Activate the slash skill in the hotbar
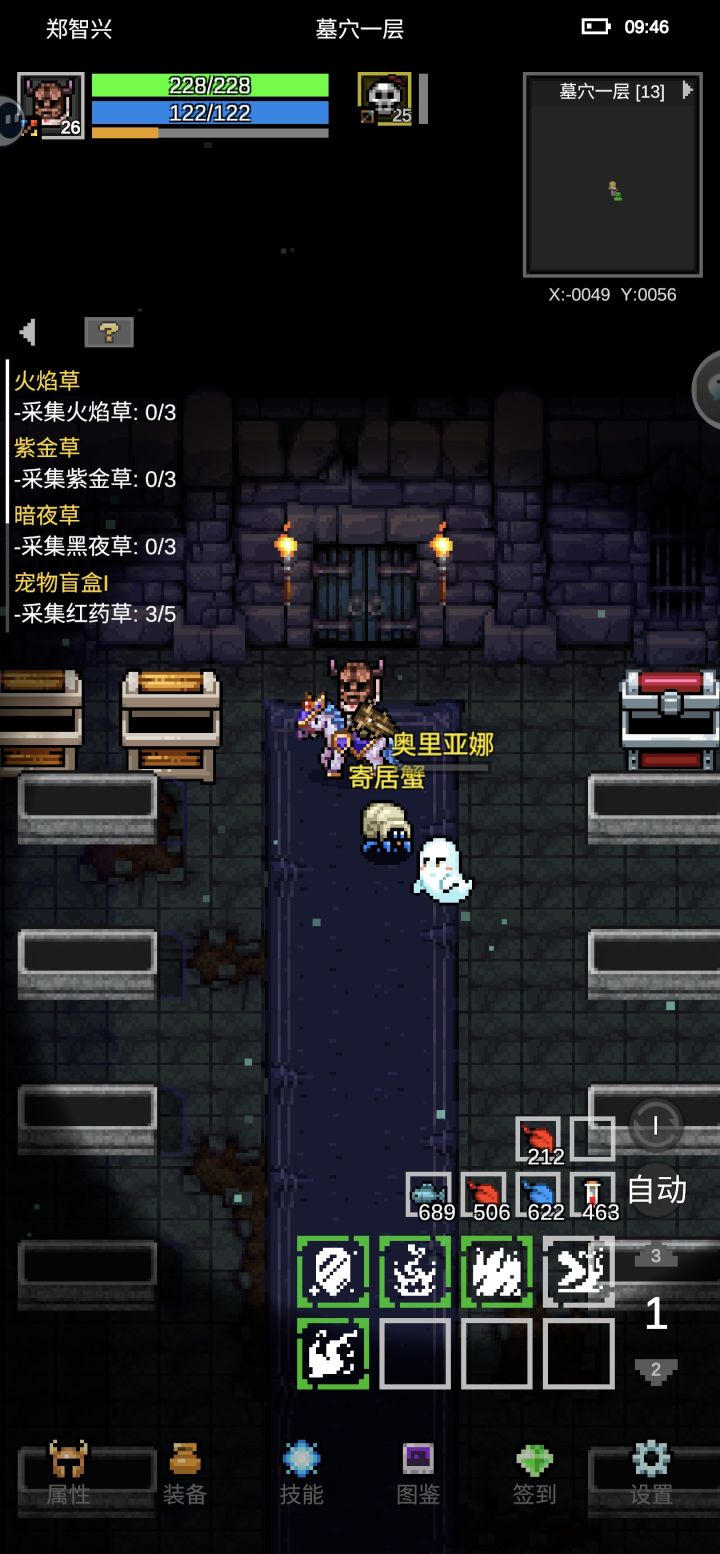Image resolution: width=720 pixels, height=1554 pixels. tap(496, 1272)
